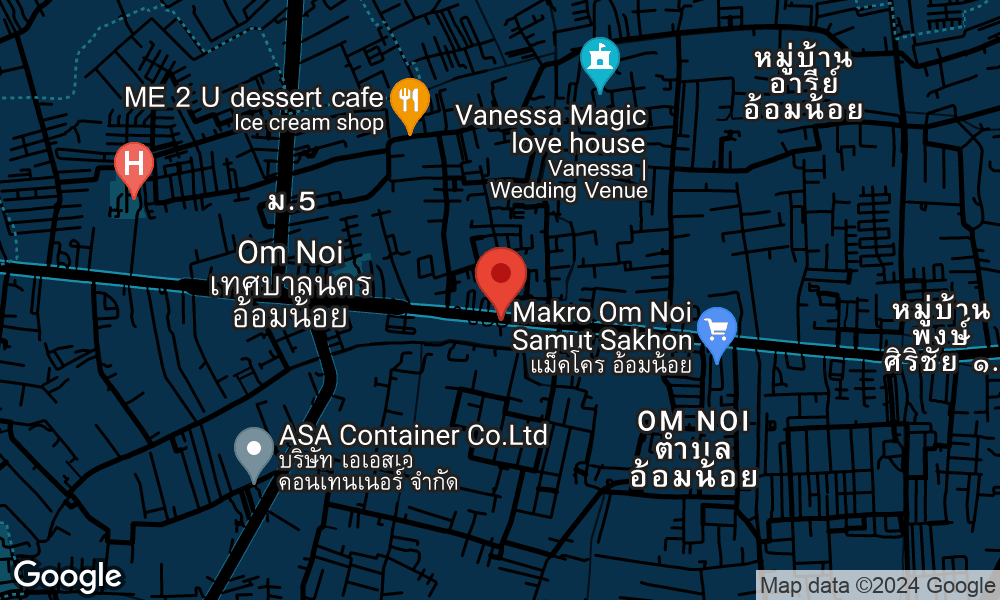Select the red hospital H marker
The width and height of the screenshot is (1000, 600).
[x=134, y=163]
